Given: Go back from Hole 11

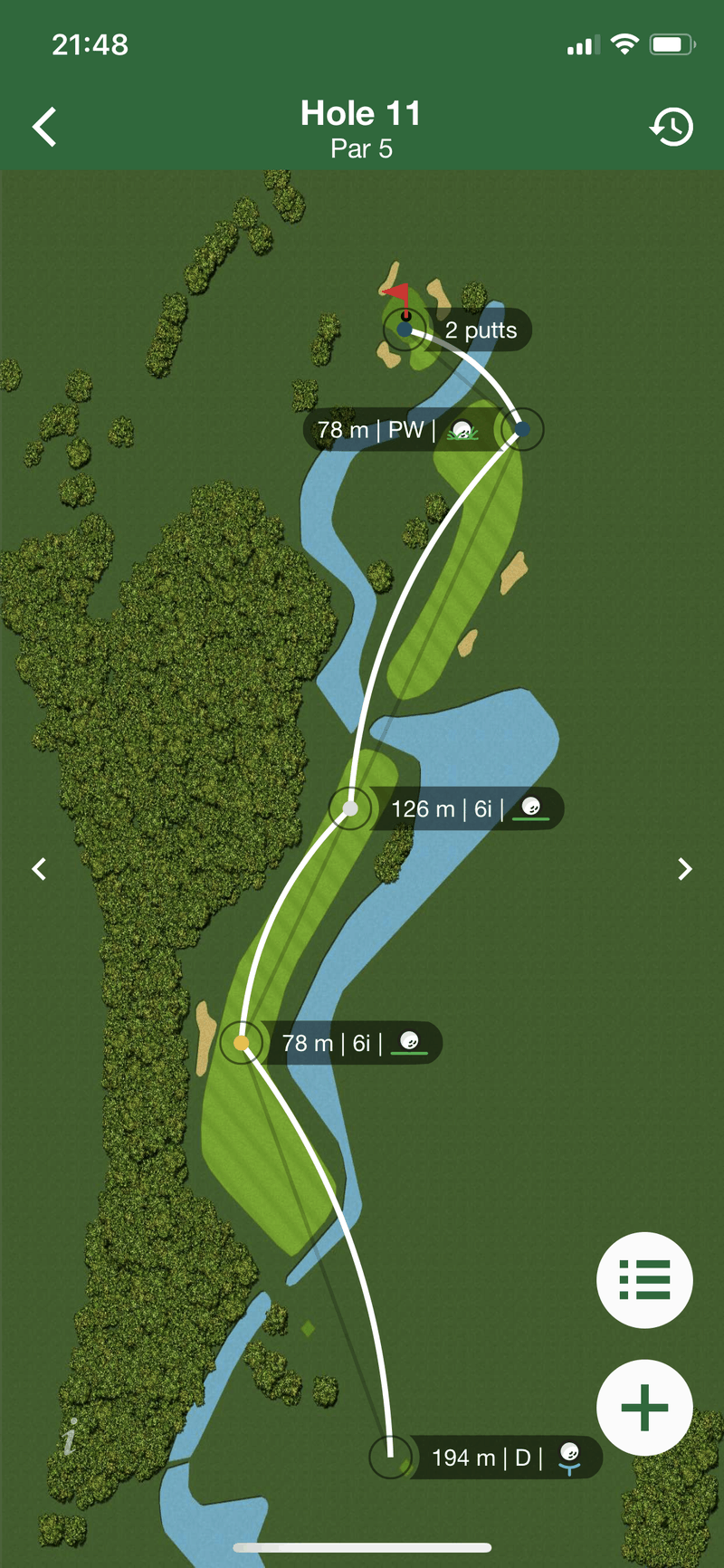Looking at the screenshot, I should point(44,127).
